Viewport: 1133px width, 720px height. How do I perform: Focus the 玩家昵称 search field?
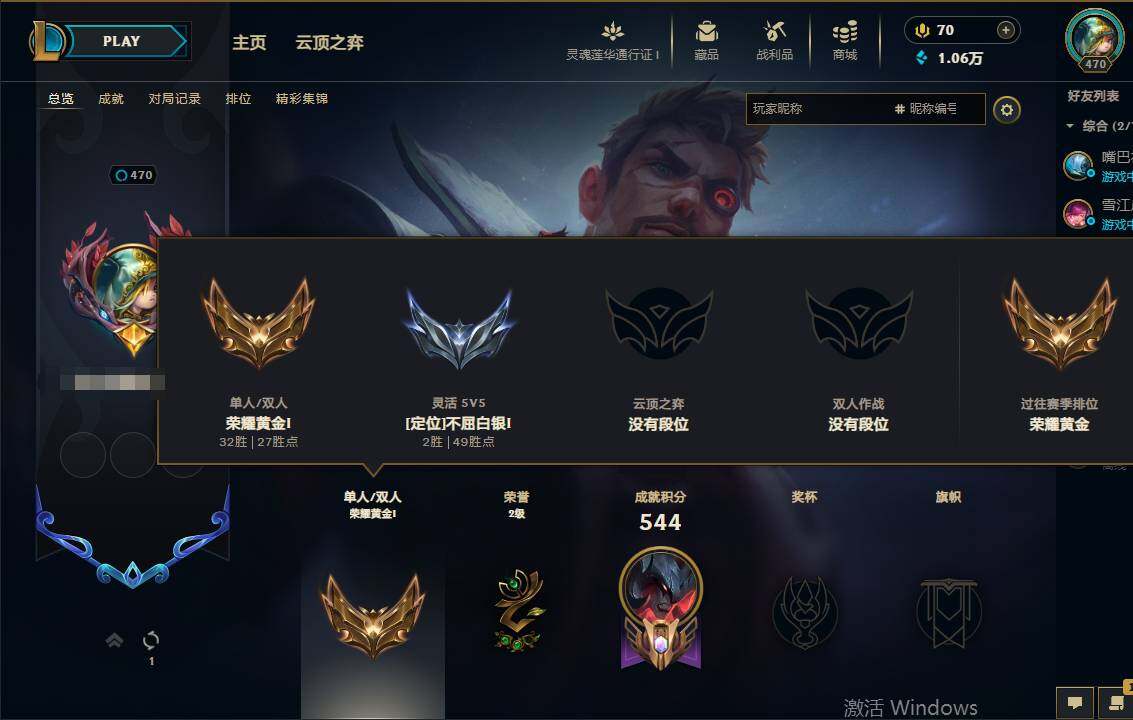tap(815, 109)
